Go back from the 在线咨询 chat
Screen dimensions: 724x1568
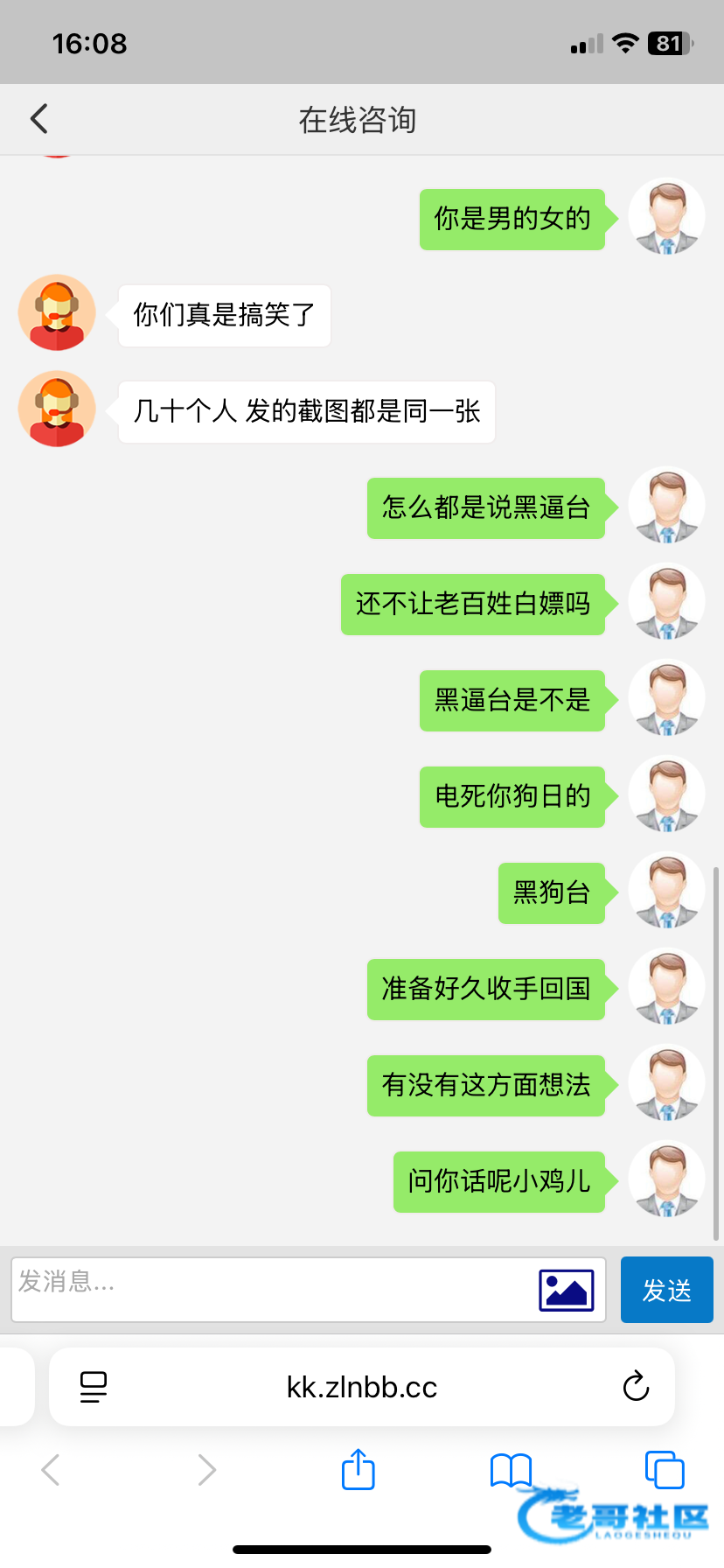39,119
